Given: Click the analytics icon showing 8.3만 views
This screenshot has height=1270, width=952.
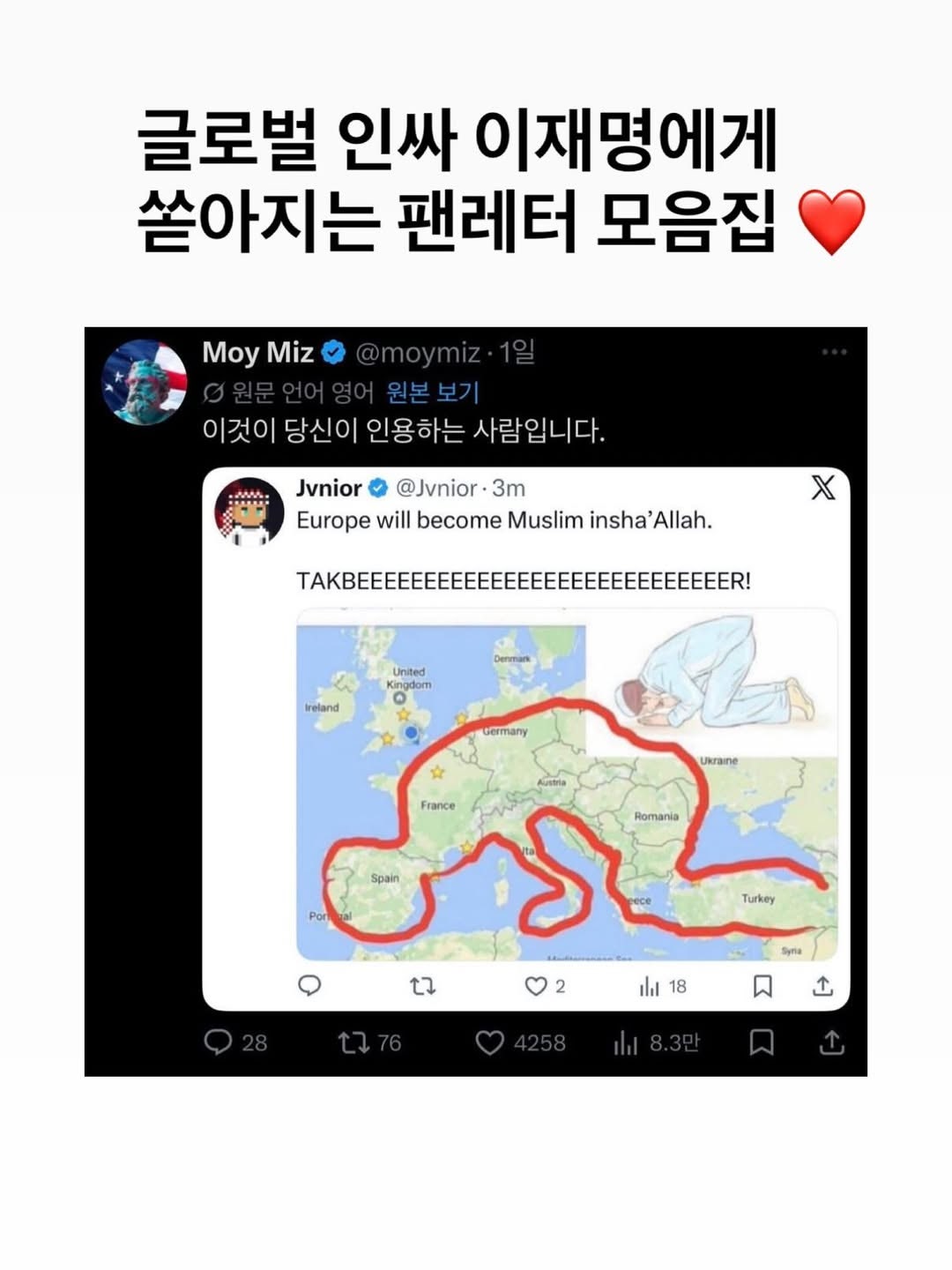Looking at the screenshot, I should (628, 1044).
